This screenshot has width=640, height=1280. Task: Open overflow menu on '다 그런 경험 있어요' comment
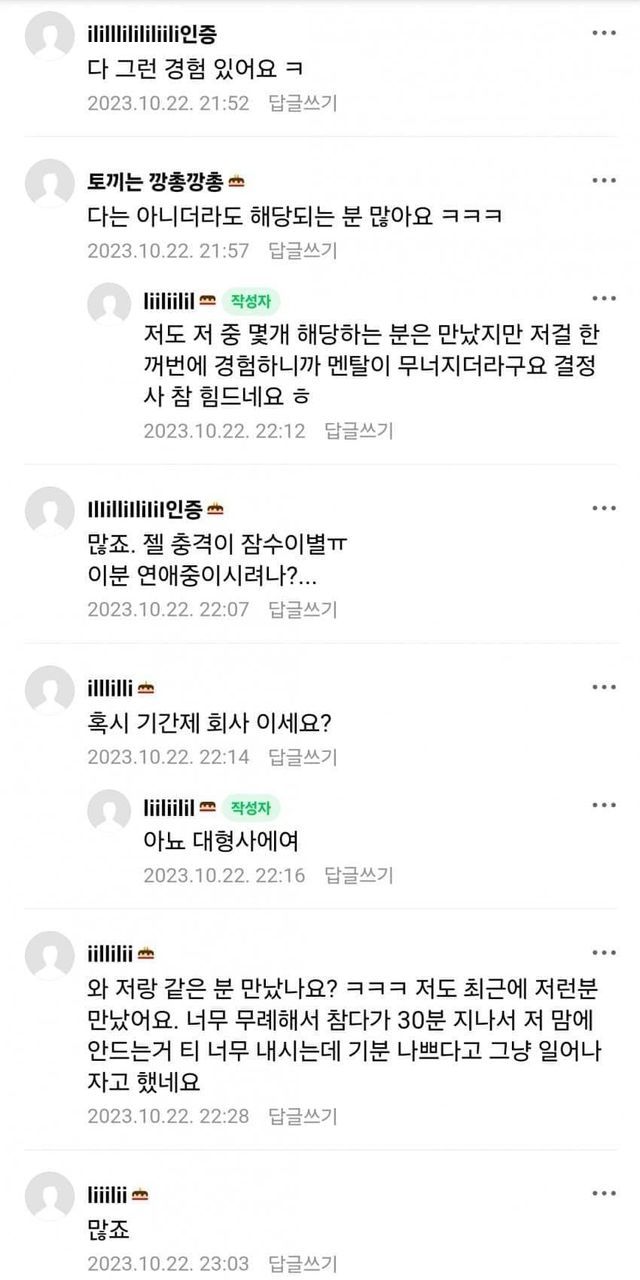(x=603, y=34)
